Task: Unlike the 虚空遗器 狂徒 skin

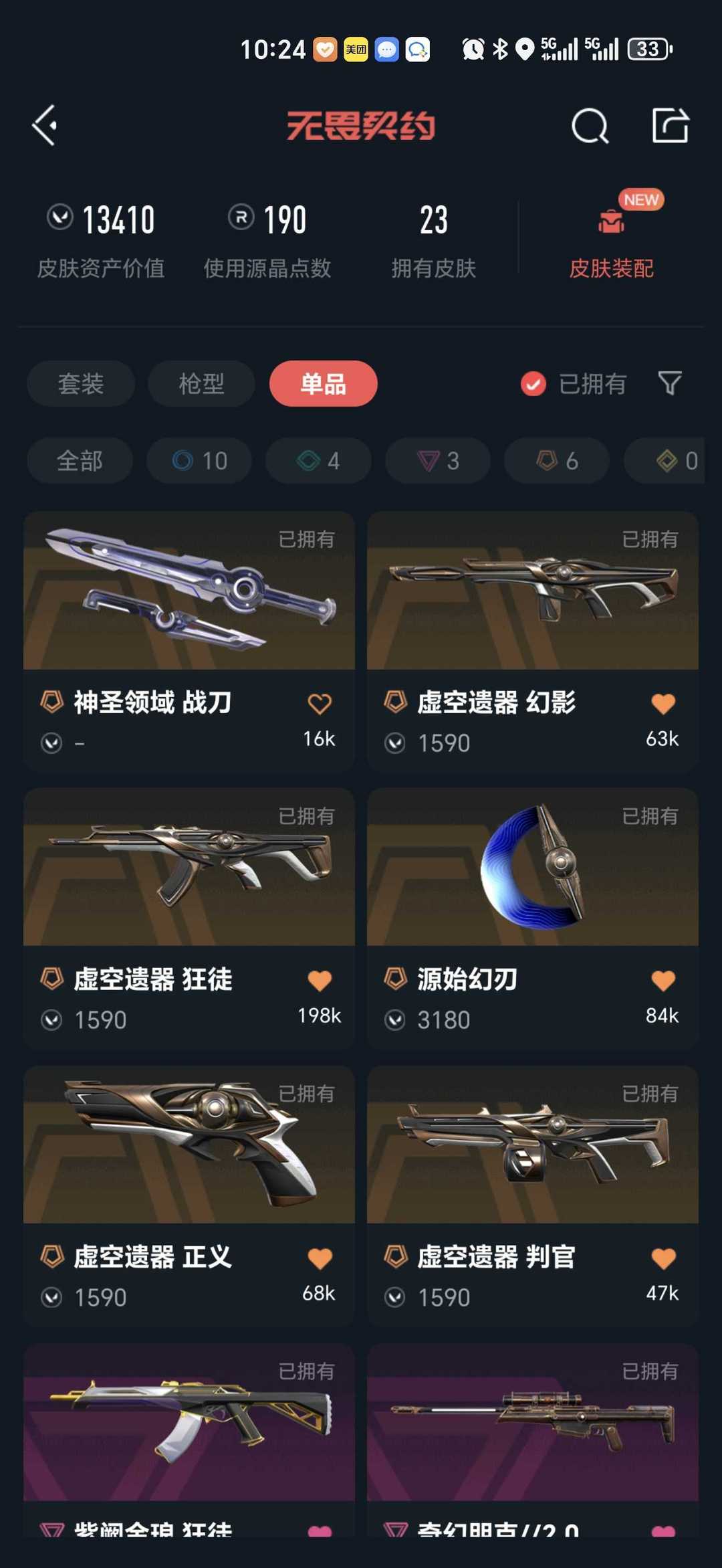Action: [320, 981]
